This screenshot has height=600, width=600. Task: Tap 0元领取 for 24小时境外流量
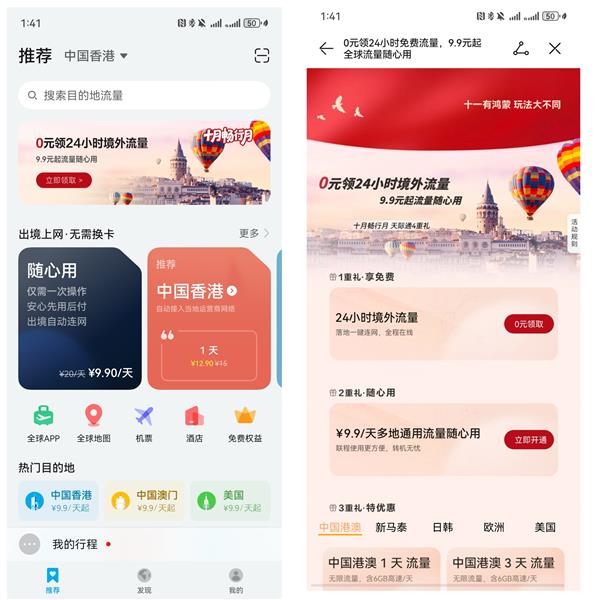[528, 324]
